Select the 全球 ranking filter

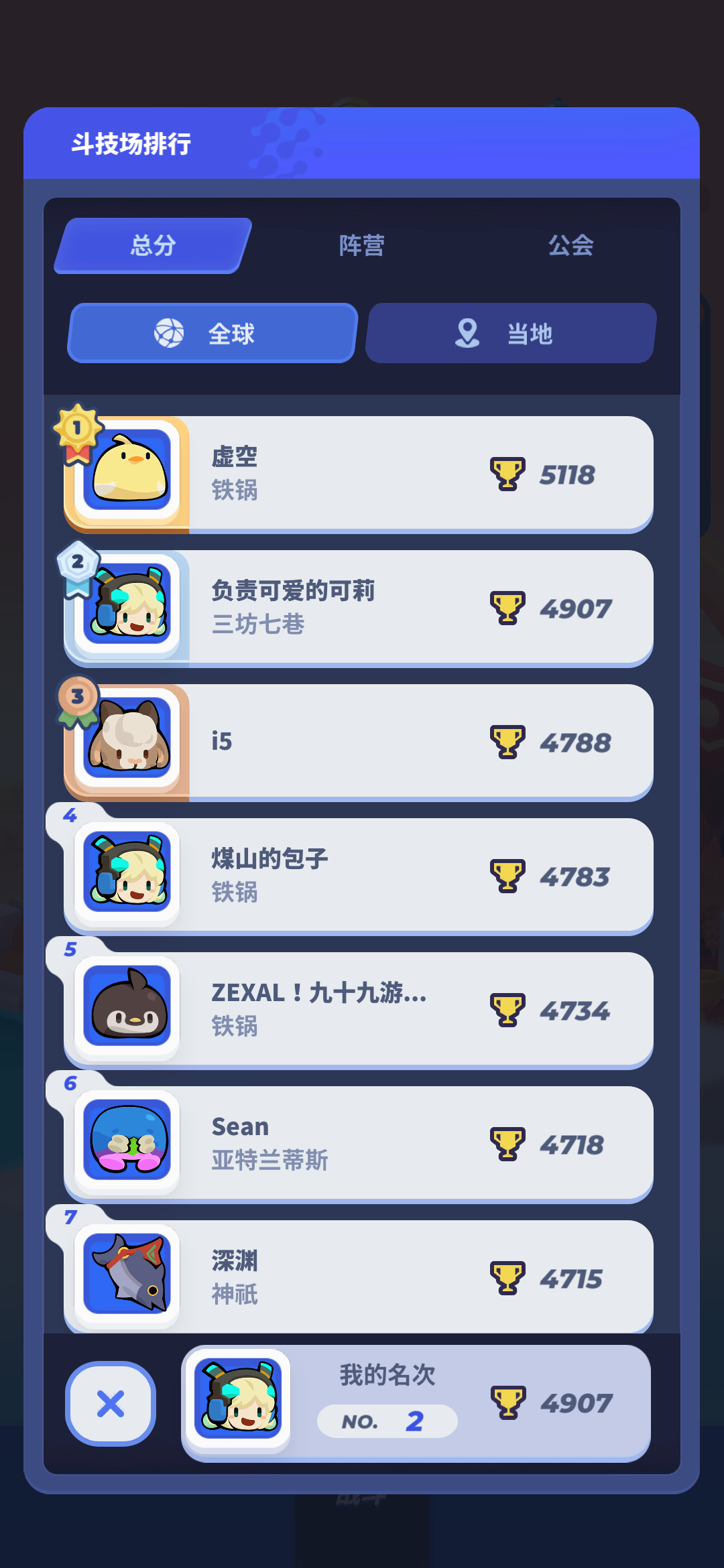[x=213, y=333]
